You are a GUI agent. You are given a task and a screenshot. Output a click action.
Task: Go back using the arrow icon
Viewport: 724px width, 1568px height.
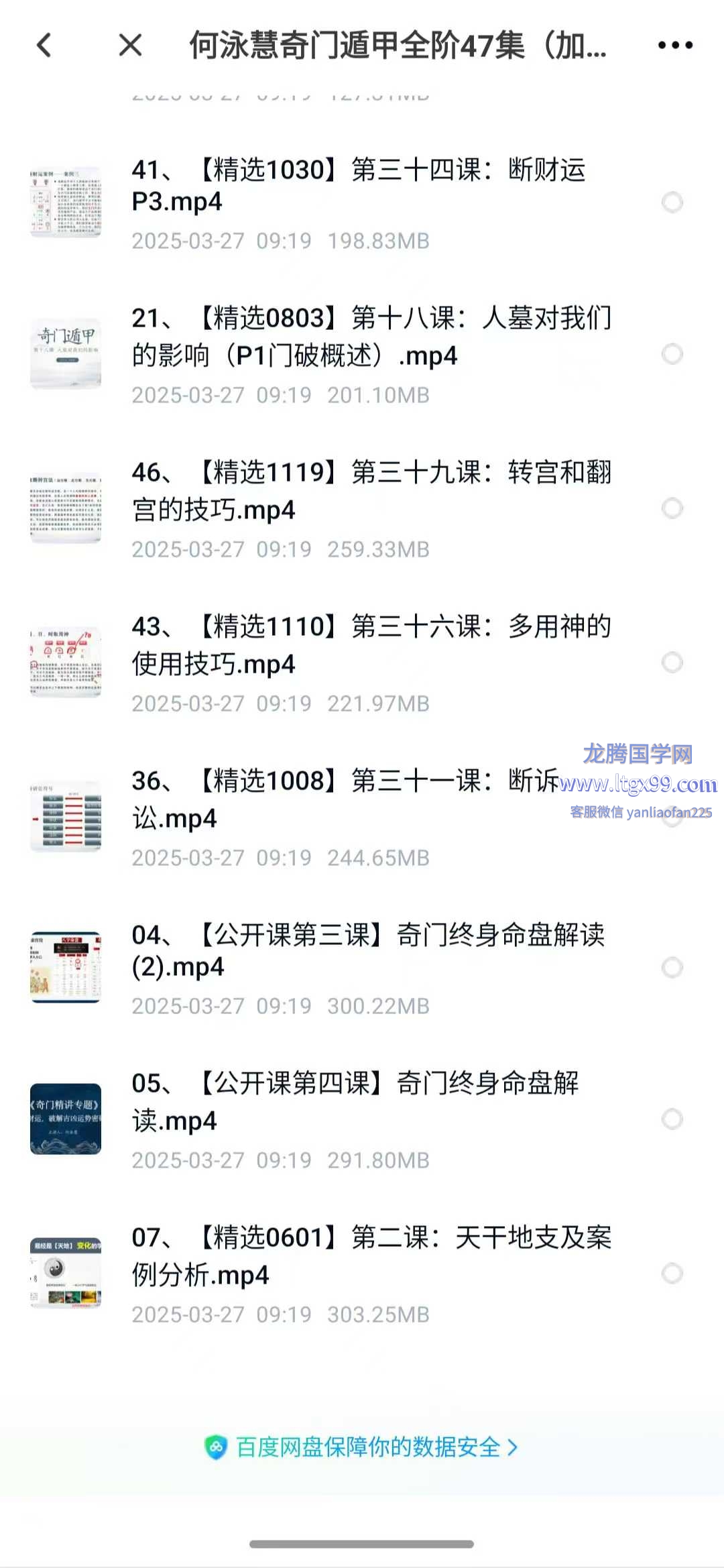click(44, 46)
